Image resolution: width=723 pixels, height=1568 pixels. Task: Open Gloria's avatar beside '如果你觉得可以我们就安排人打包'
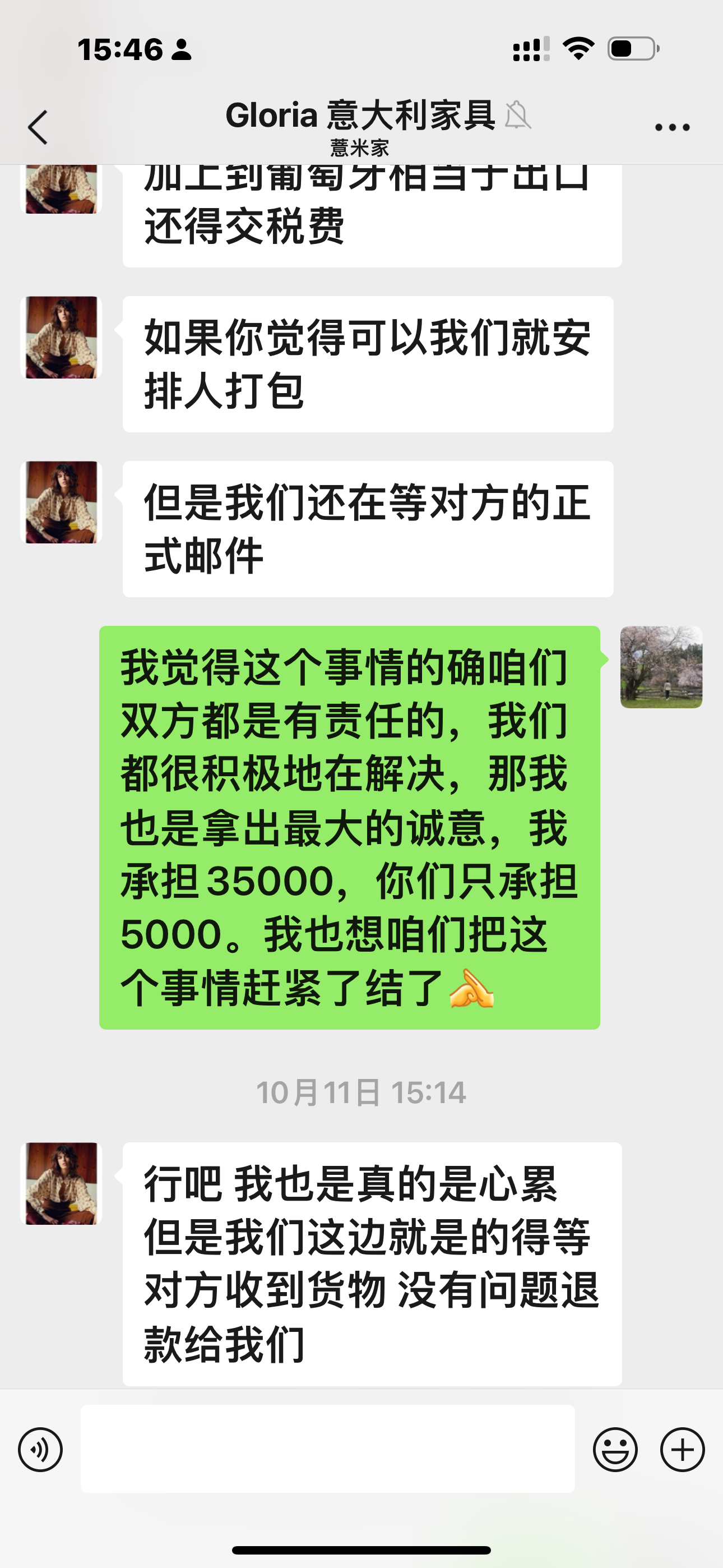61,337
